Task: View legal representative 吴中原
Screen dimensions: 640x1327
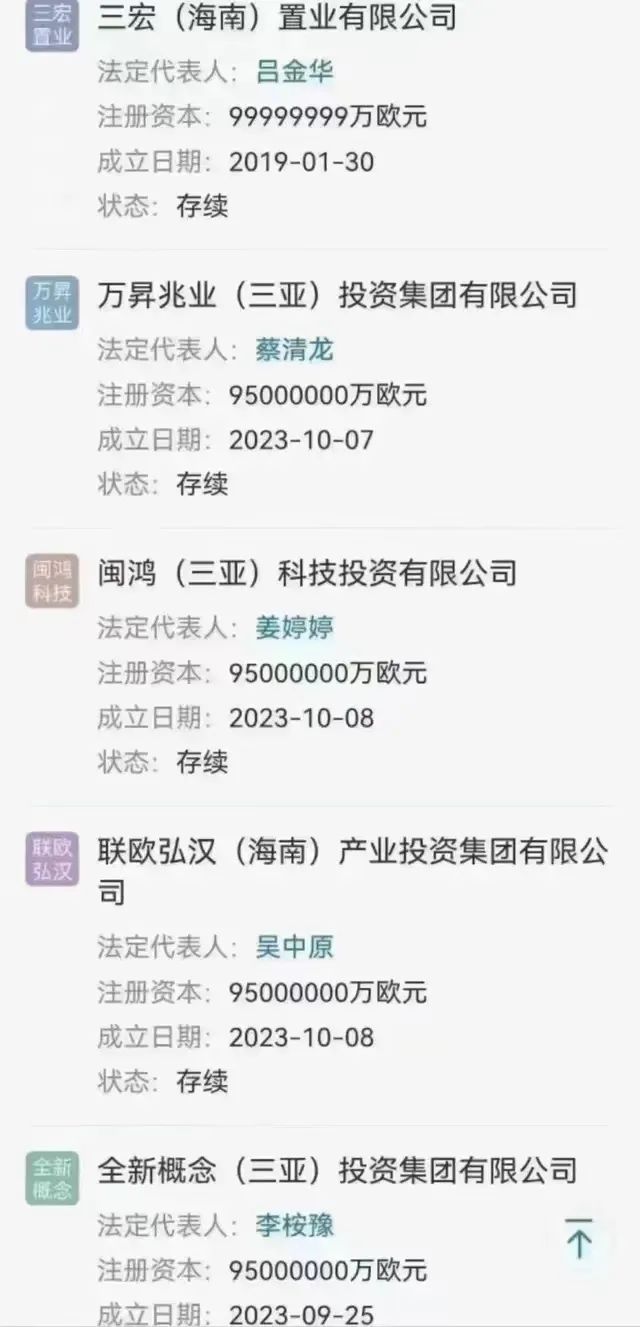Action: pos(295,947)
